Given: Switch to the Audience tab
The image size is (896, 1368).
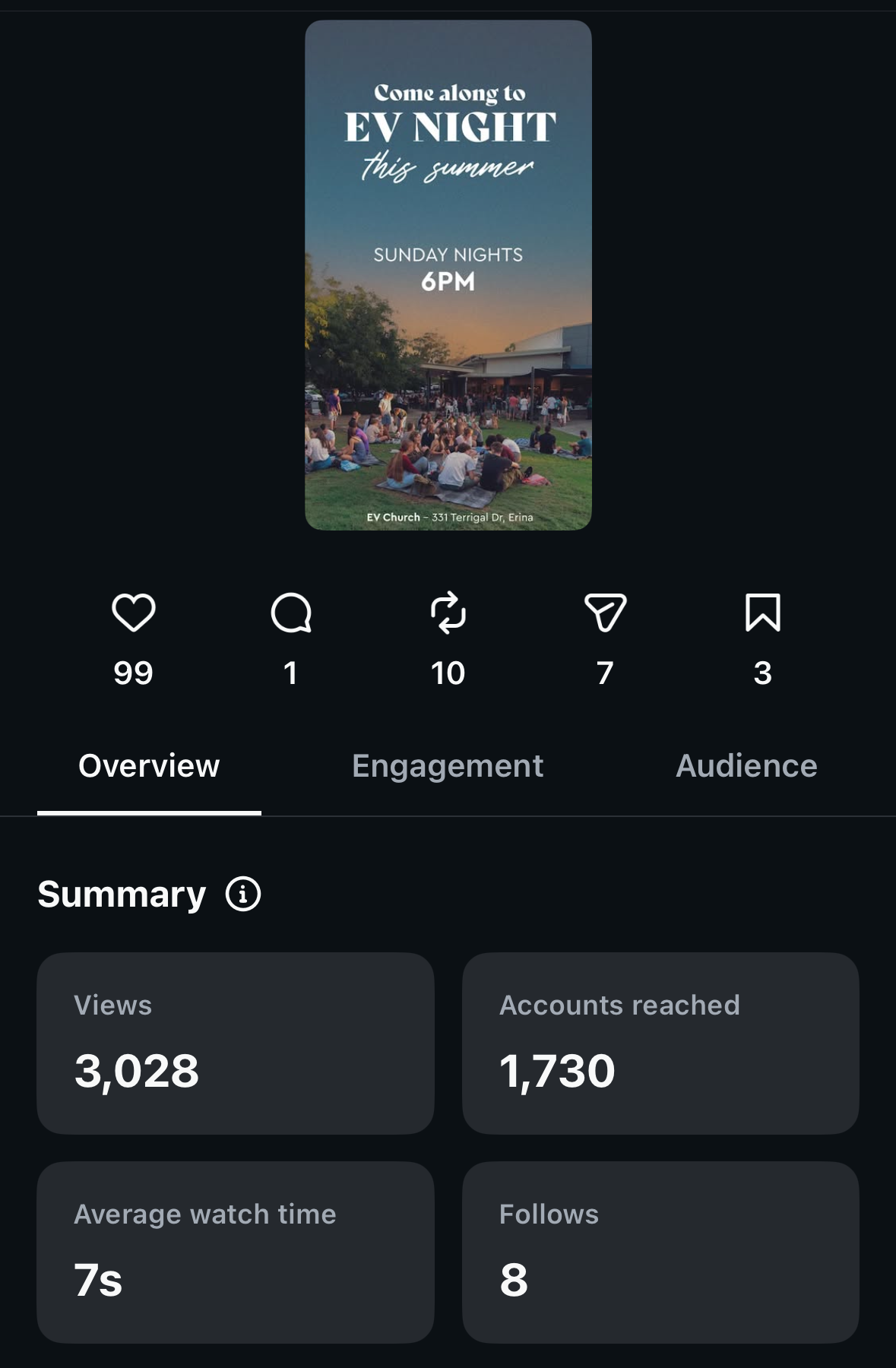Looking at the screenshot, I should click(746, 766).
